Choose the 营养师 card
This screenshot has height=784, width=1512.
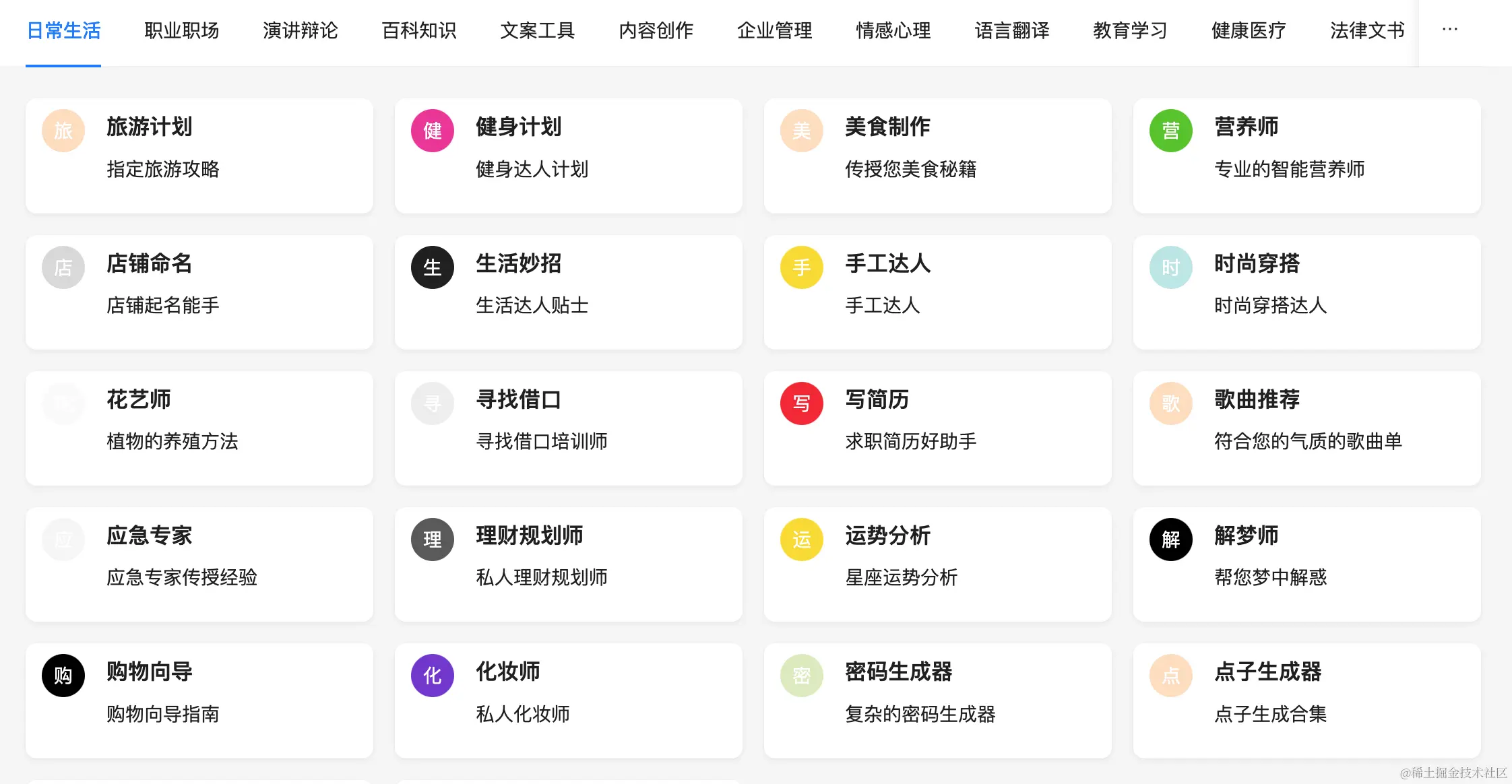1306,156
